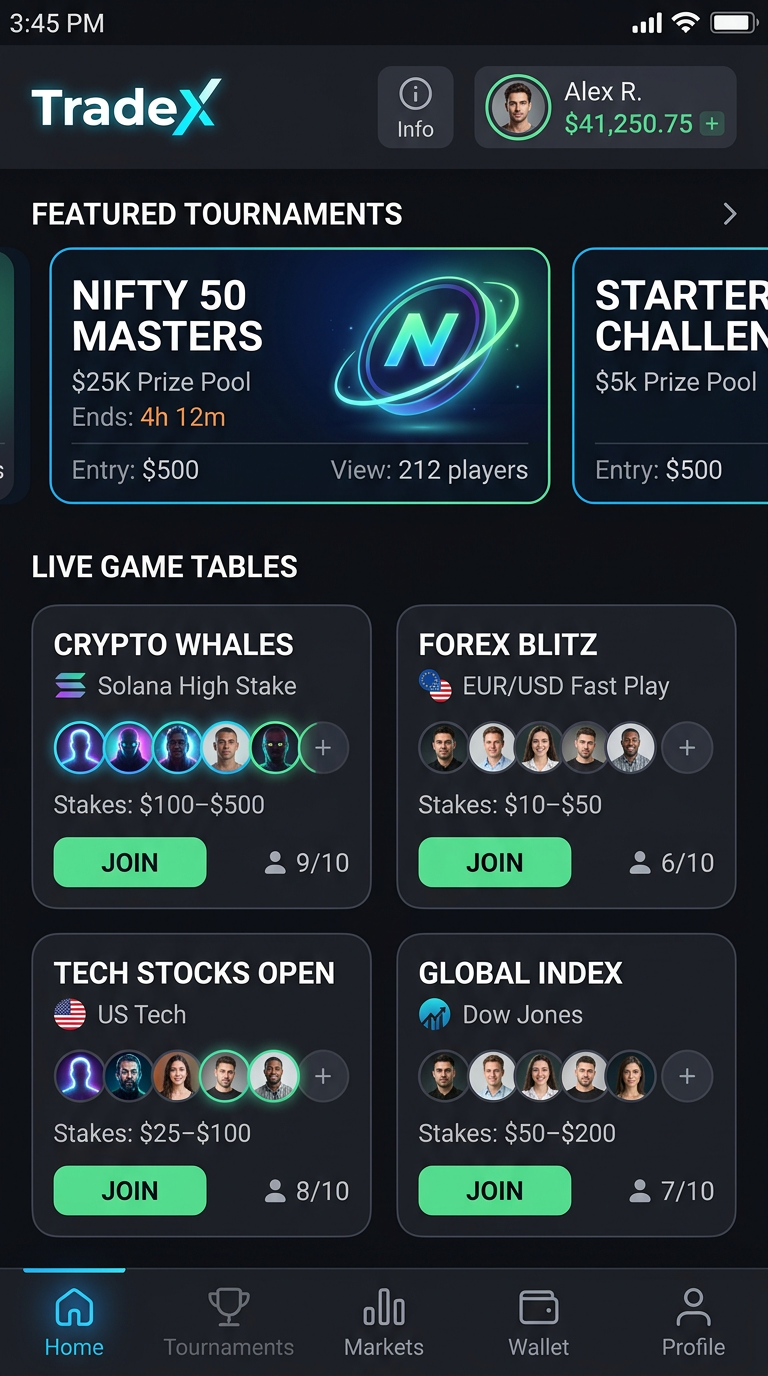
Task: Tap the plus next to Forex Blitz avatars
Action: pos(687,747)
